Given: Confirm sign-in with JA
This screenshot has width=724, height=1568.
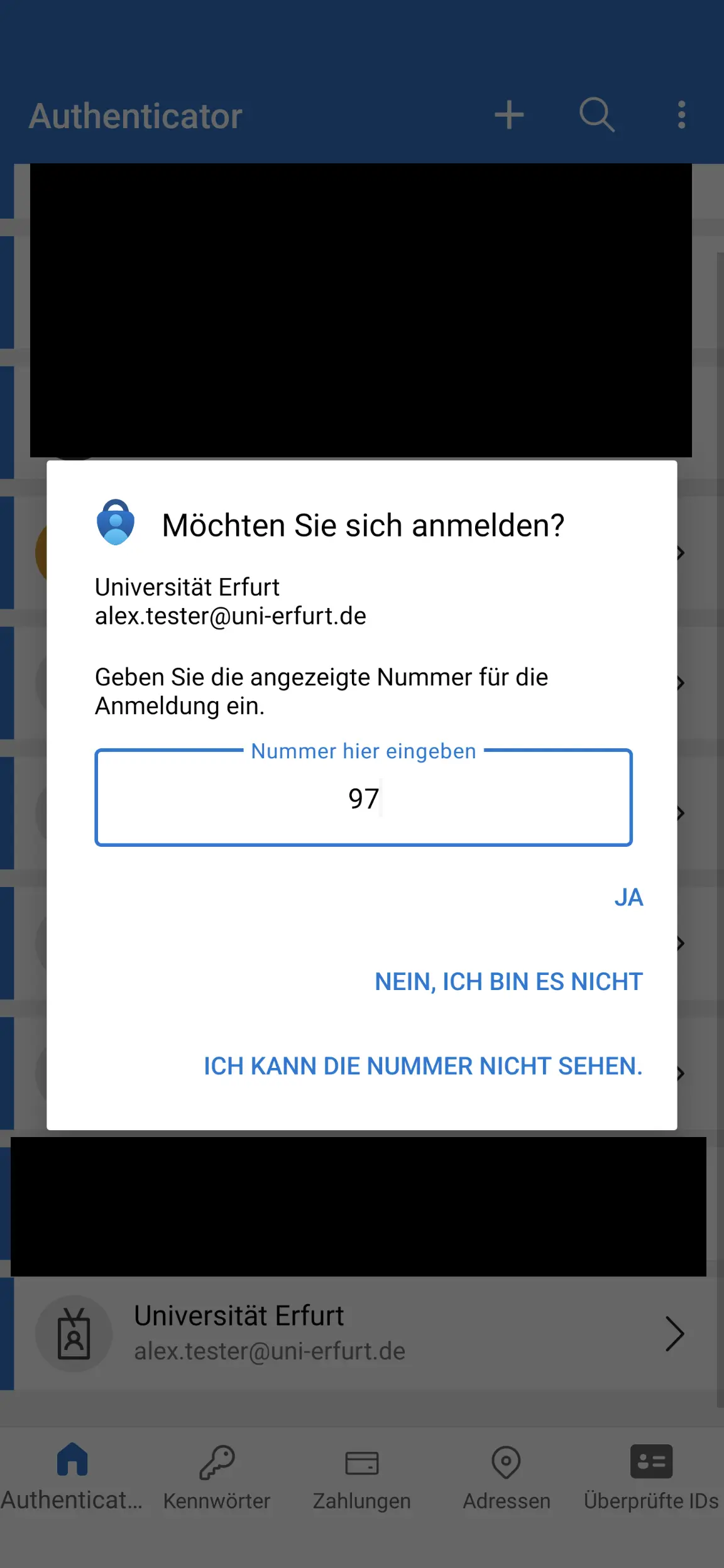Looking at the screenshot, I should [x=628, y=898].
